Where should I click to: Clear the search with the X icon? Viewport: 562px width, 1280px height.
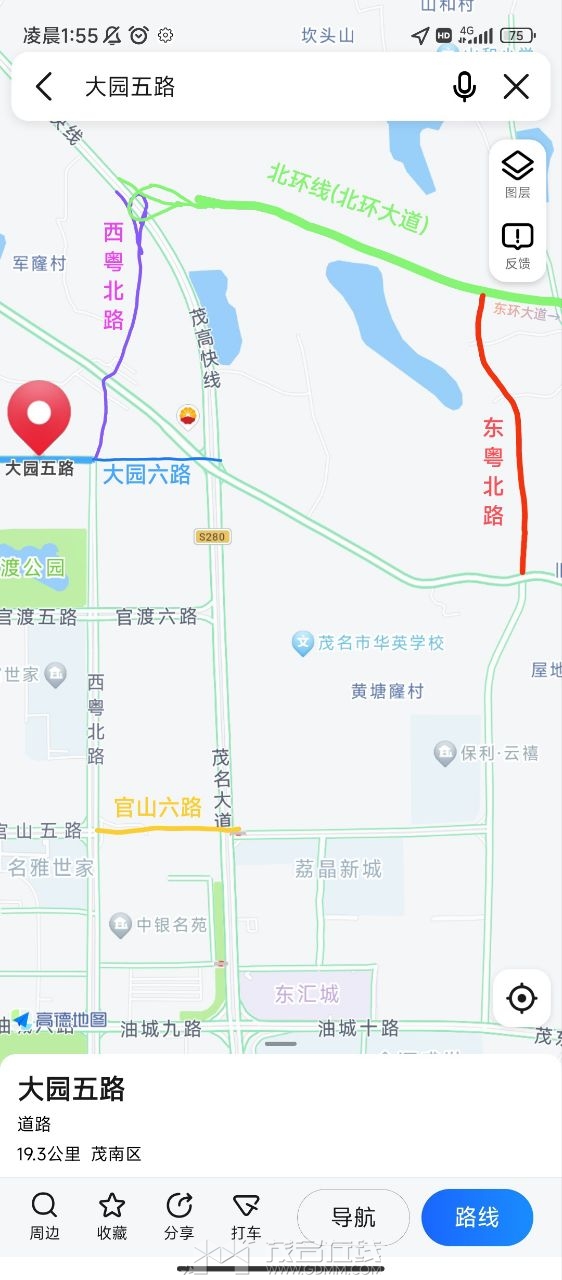[x=516, y=87]
